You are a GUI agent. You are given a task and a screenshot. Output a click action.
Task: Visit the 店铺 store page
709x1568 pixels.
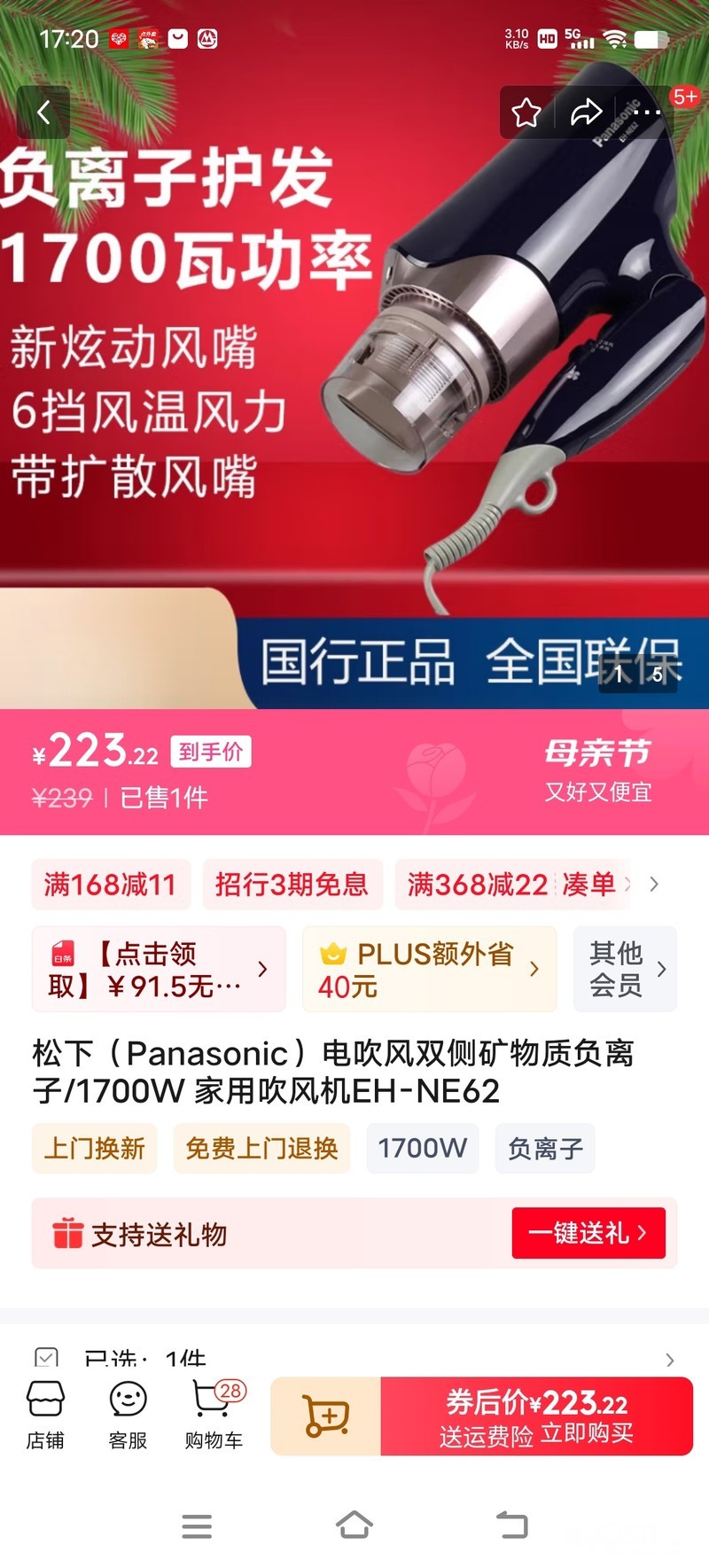coord(45,1415)
